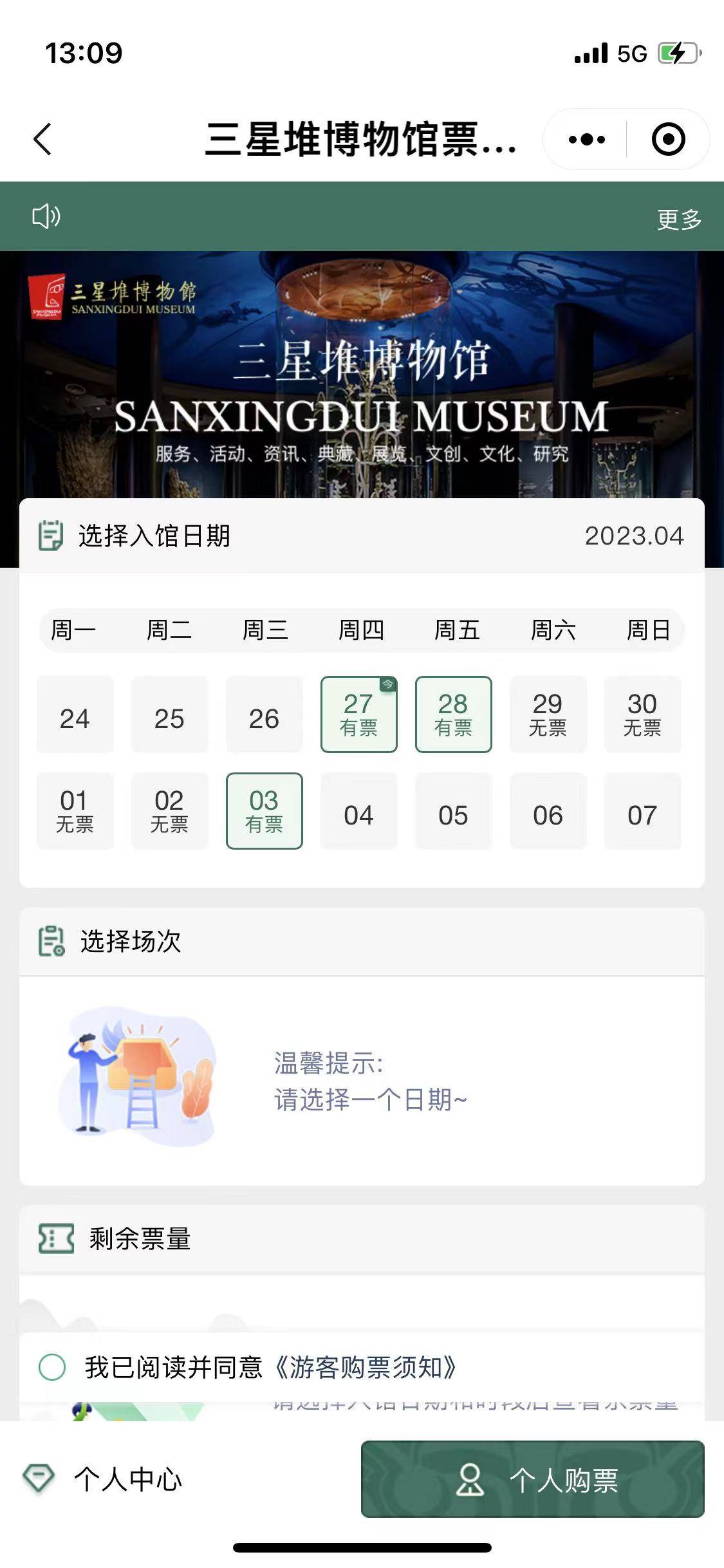Tap the announcement speaker icon
The image size is (724, 1568).
pyautogui.click(x=46, y=216)
